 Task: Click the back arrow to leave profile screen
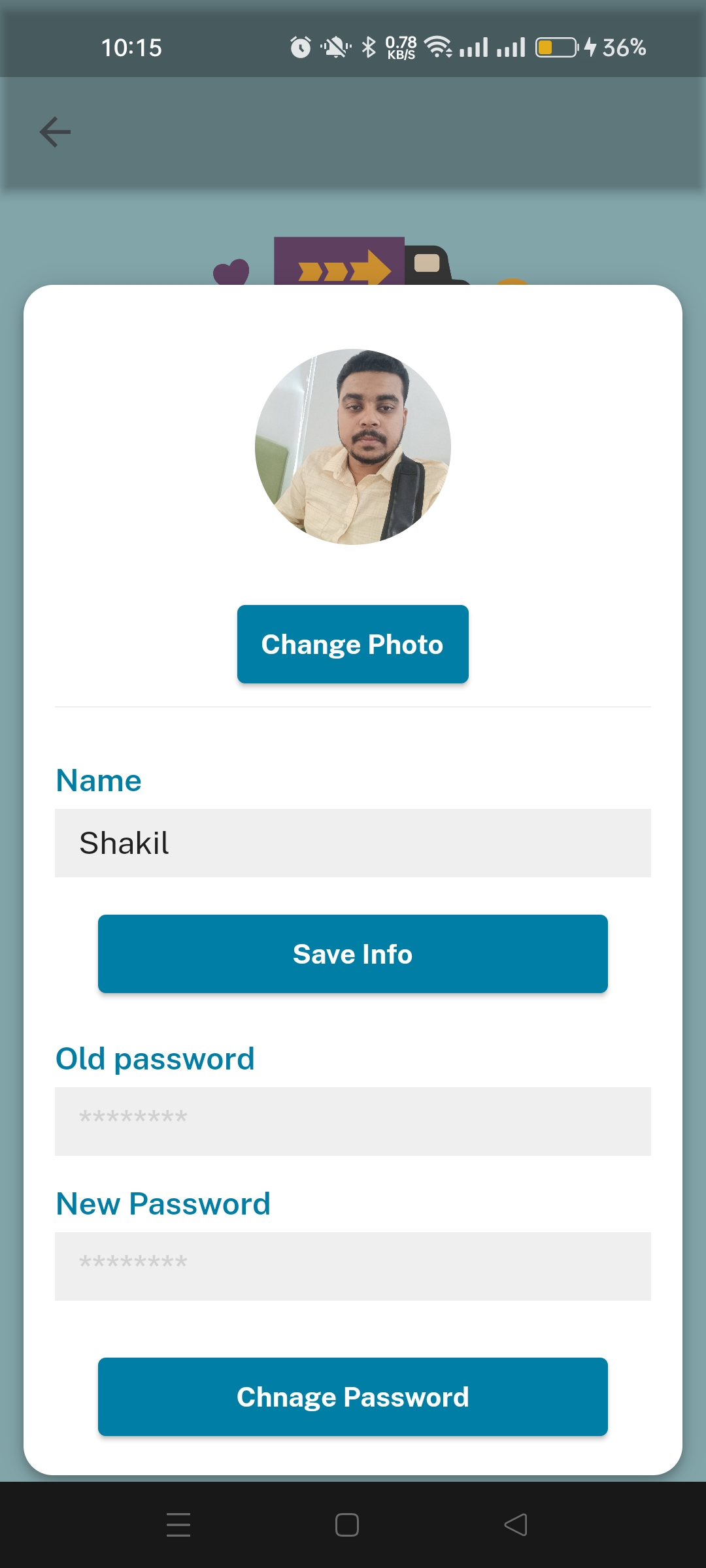pyautogui.click(x=55, y=132)
